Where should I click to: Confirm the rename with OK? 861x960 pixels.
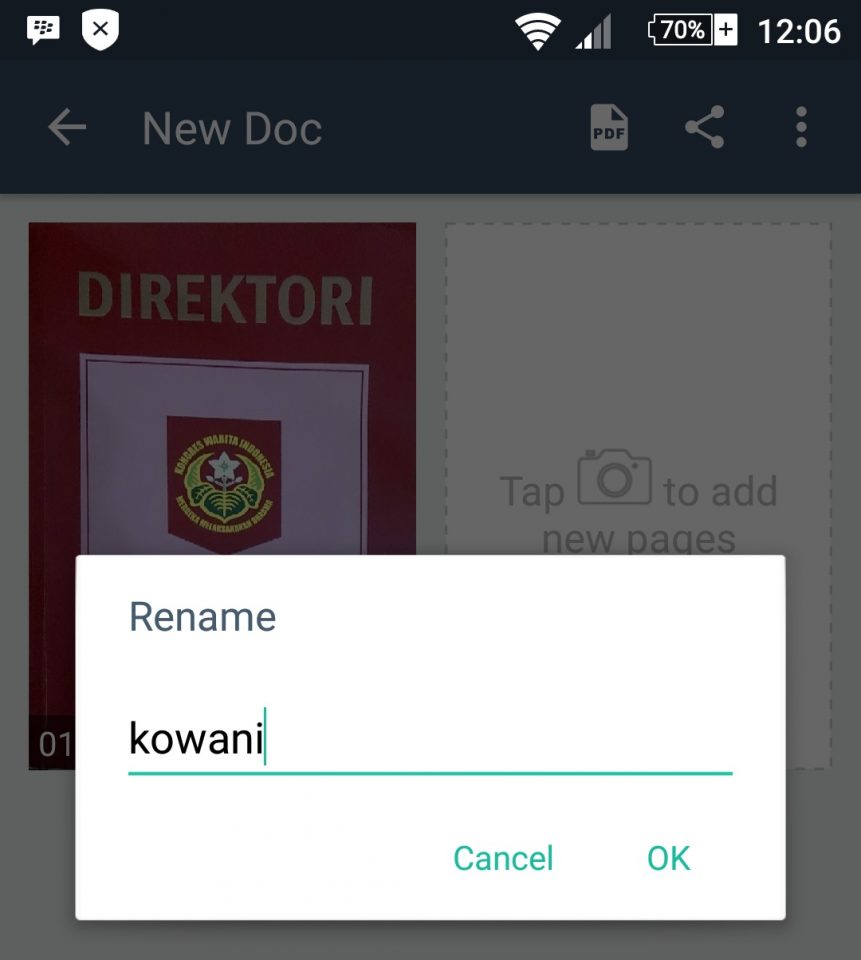point(668,858)
